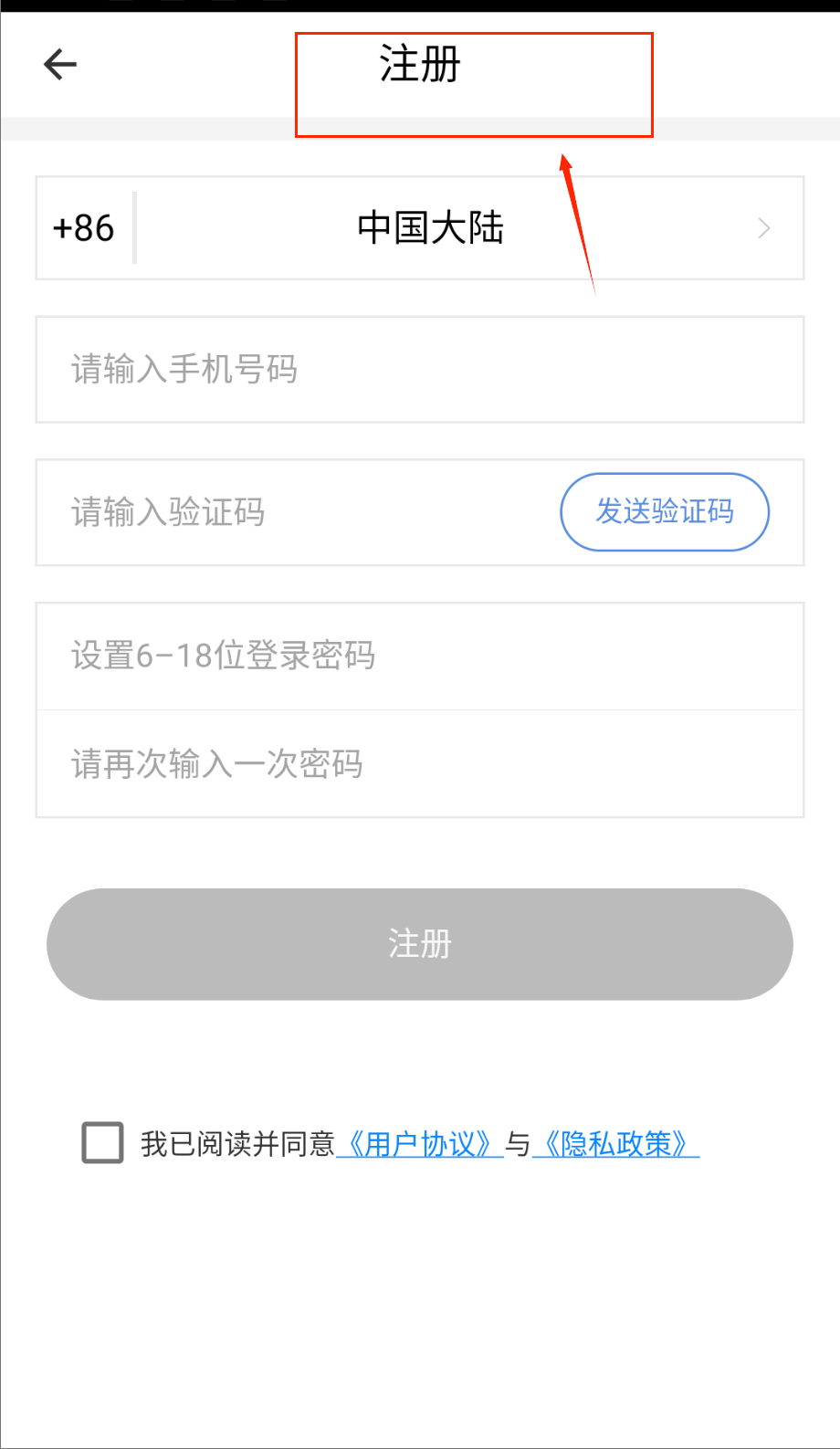Image resolution: width=840 pixels, height=1449 pixels.
Task: Open the 《用户协议》 link
Action: (x=420, y=1144)
